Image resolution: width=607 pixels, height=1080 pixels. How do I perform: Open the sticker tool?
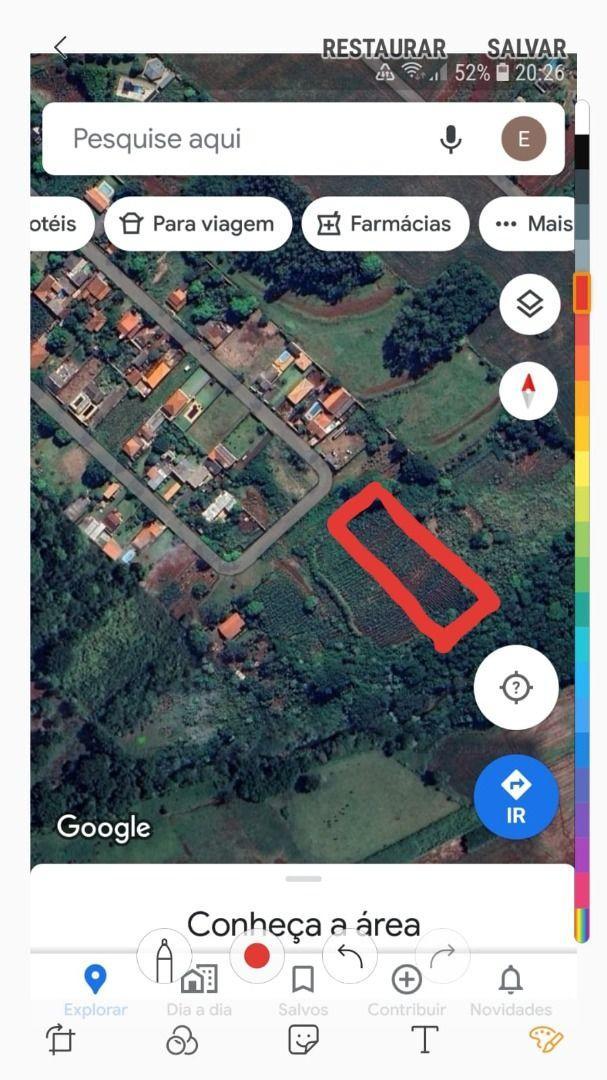click(303, 1040)
